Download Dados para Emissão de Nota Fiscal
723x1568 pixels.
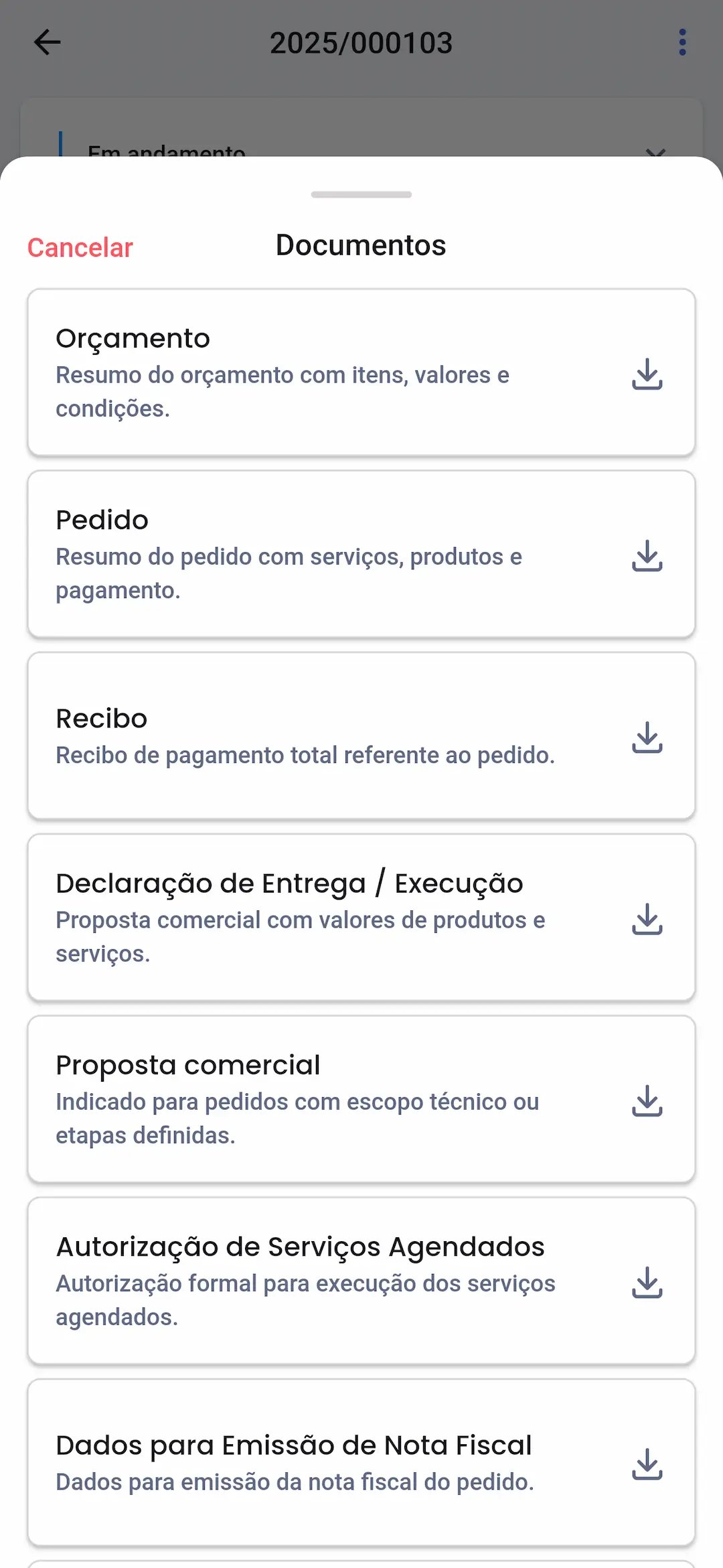pyautogui.click(x=647, y=1464)
